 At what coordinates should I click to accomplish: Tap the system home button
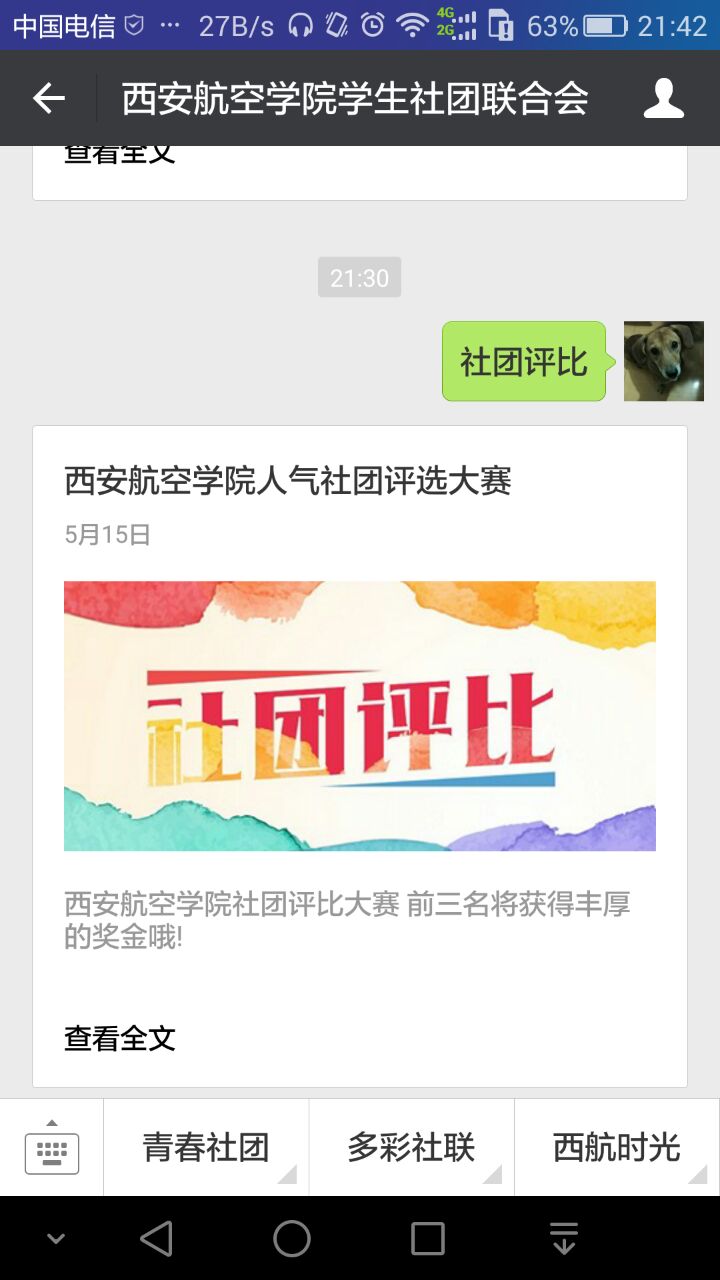(292, 1239)
